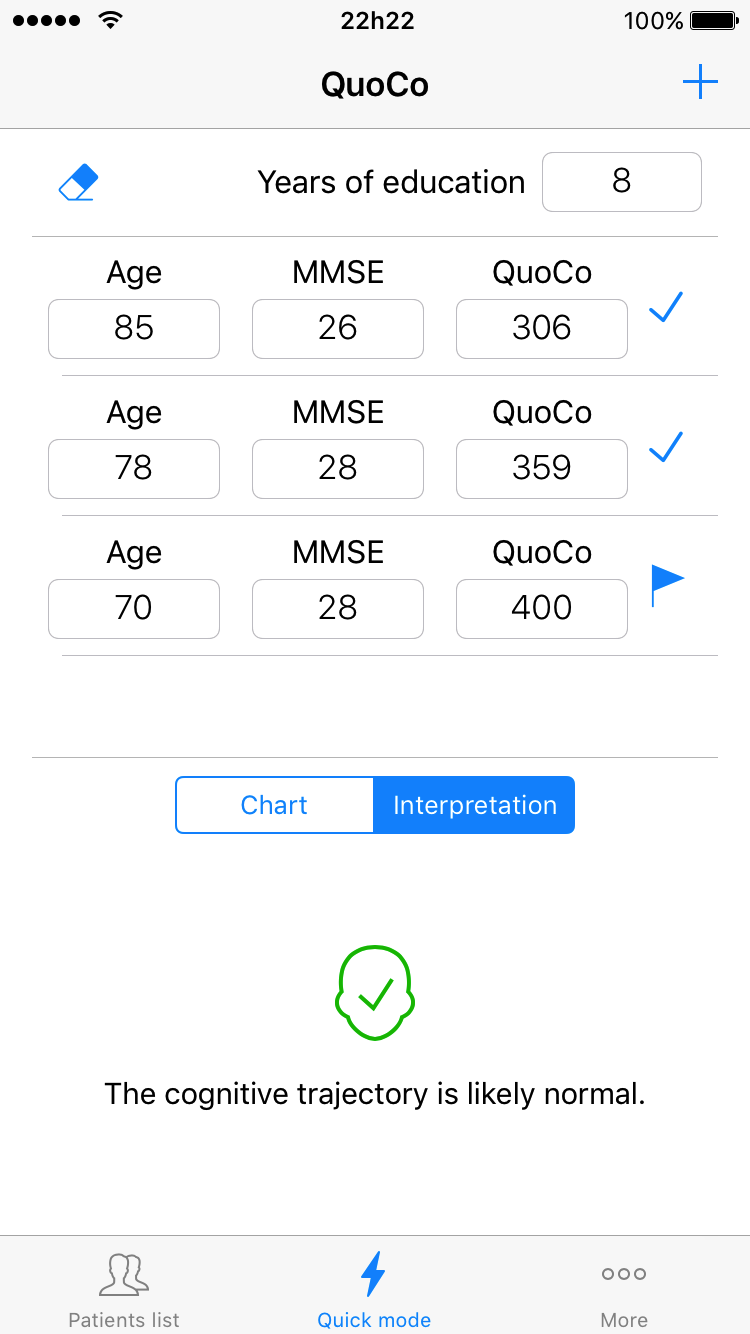Viewport: 750px width, 1334px height.
Task: Tap the More ellipsis icon
Action: 623,1273
